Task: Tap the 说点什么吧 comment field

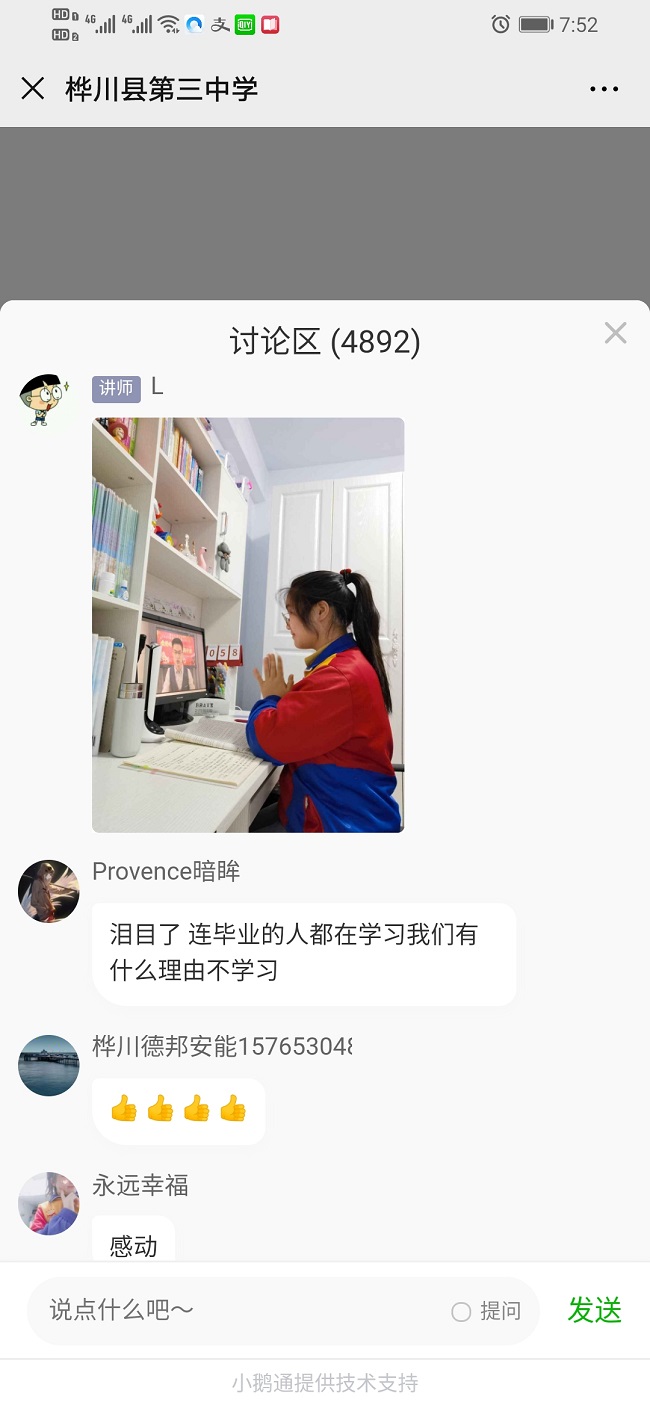Action: (x=240, y=1310)
